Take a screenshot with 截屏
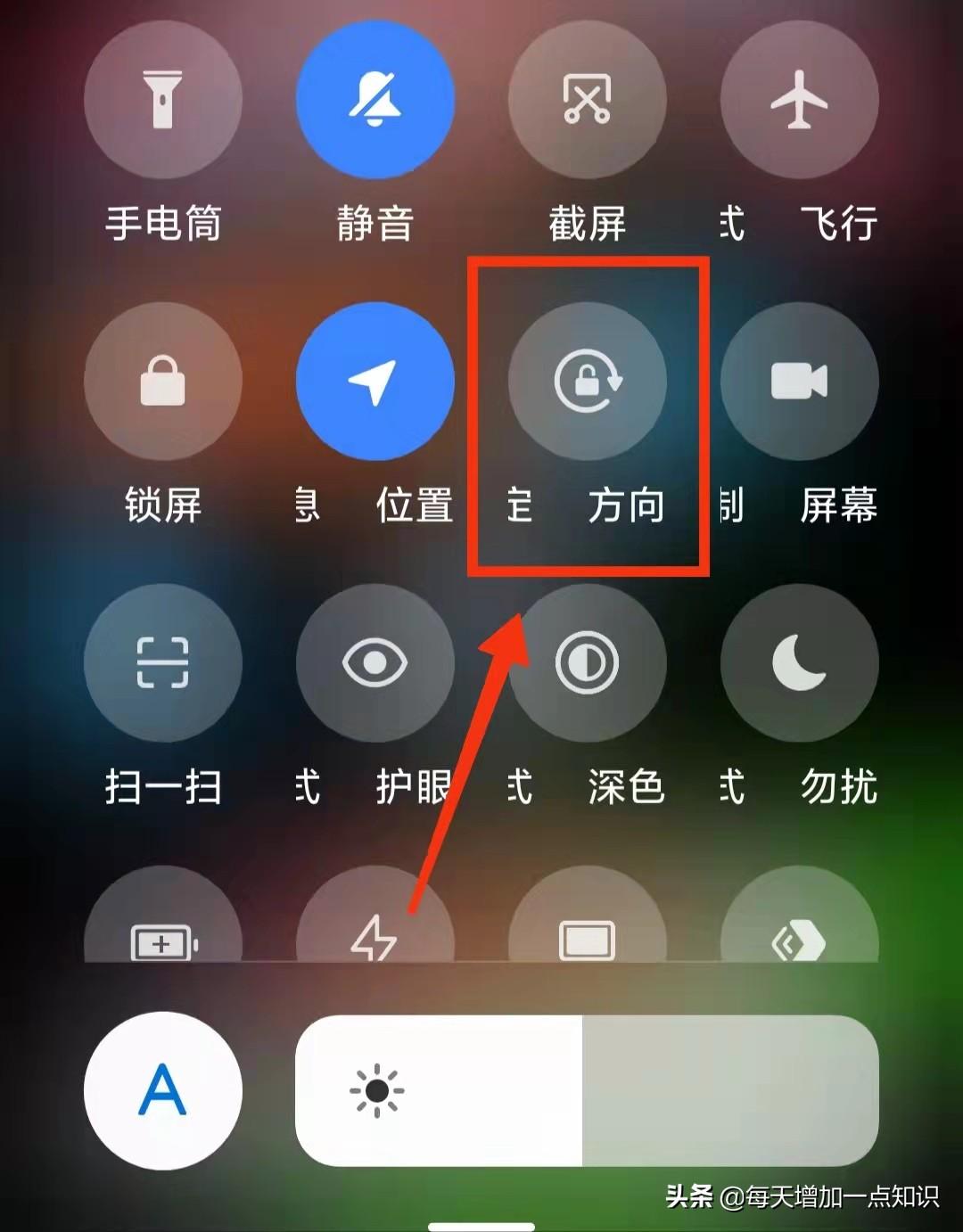Screen dimensions: 963x1232 (x=587, y=100)
